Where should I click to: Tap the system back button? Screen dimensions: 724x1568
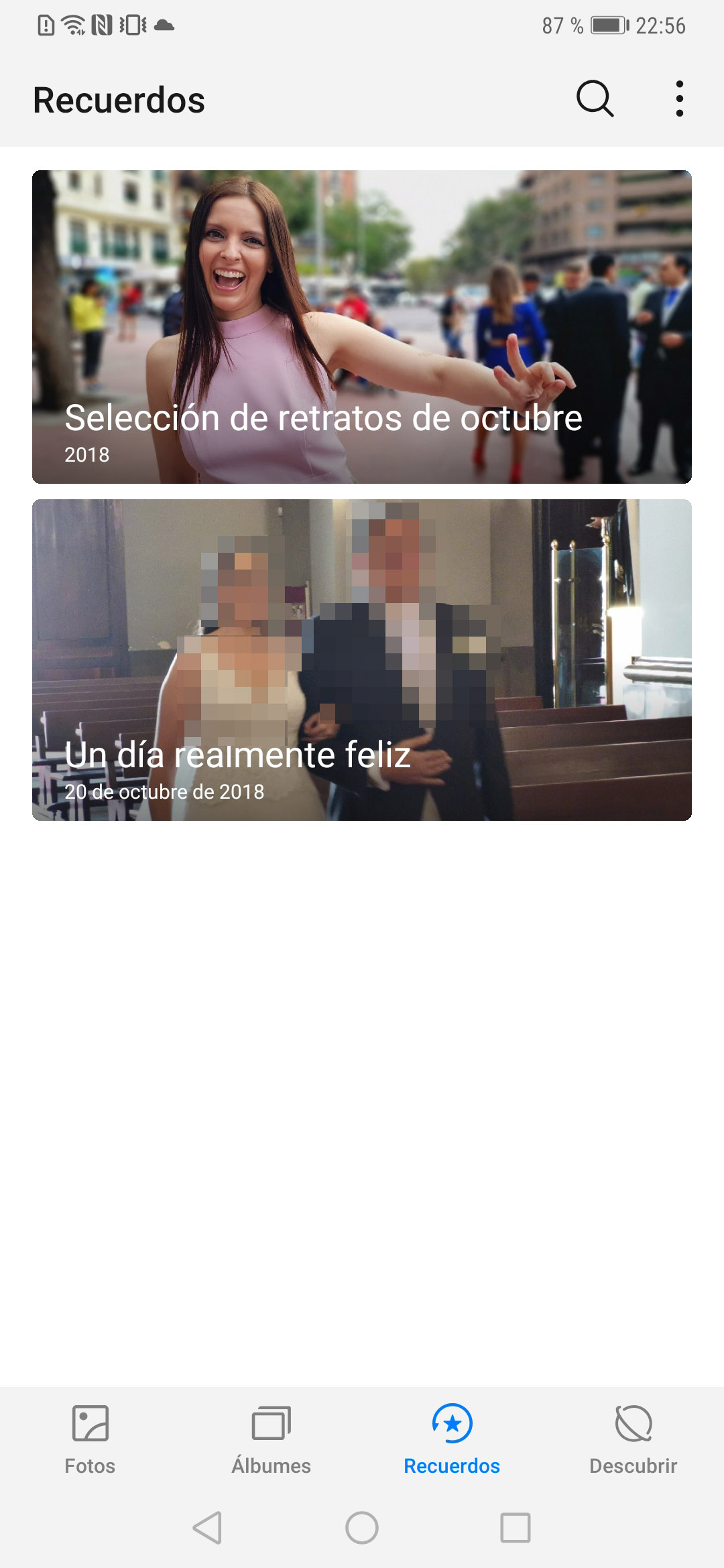click(x=208, y=1528)
